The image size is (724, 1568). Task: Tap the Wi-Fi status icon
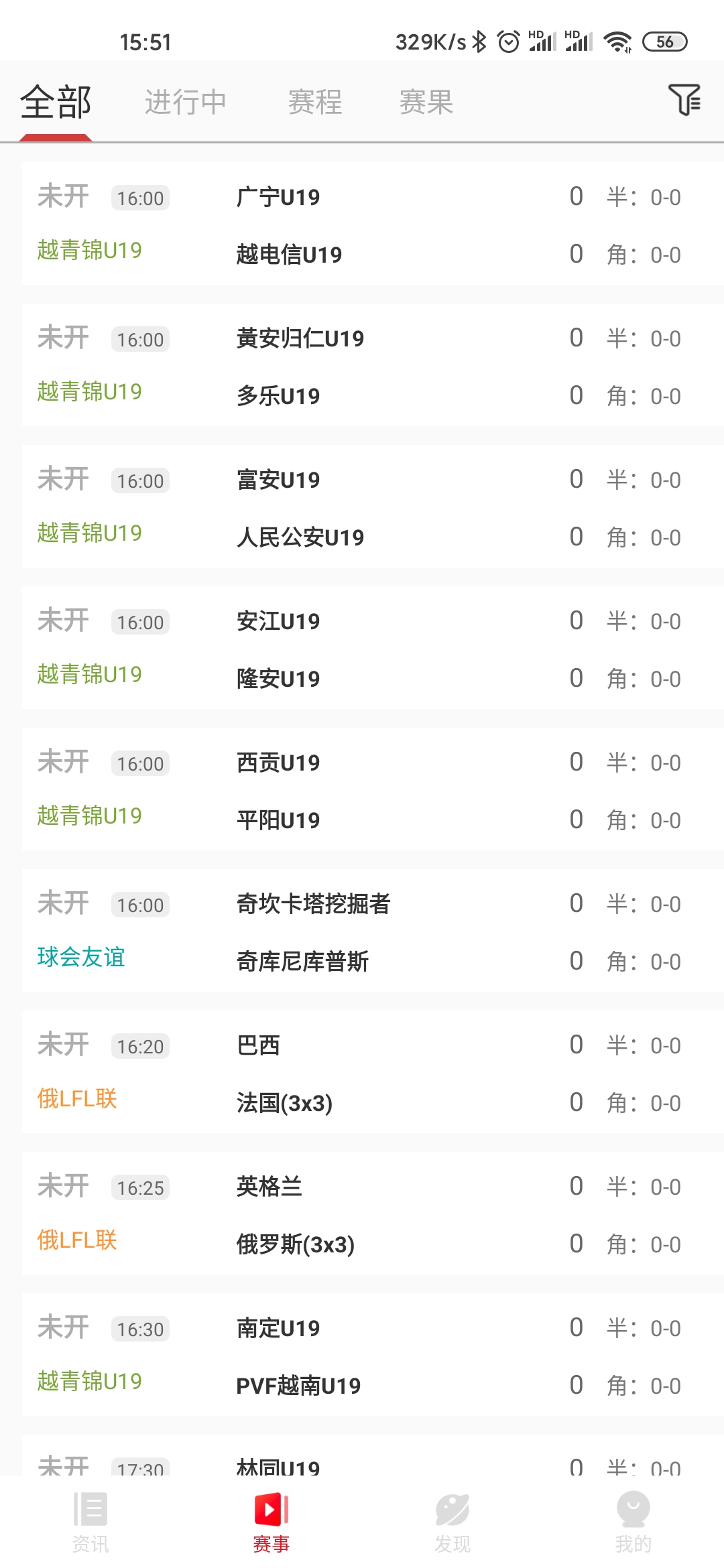(617, 42)
